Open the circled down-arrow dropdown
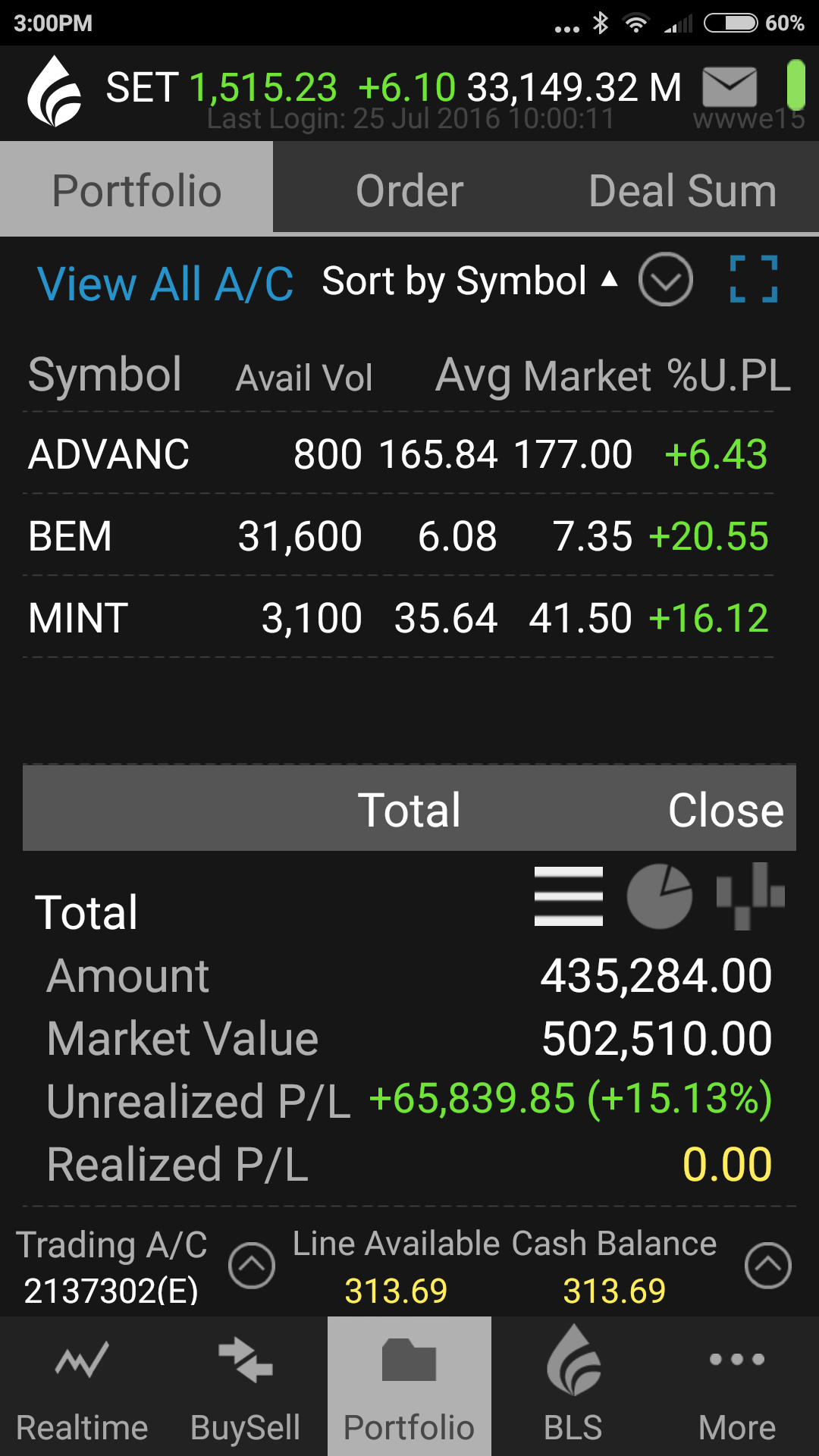Viewport: 819px width, 1456px height. coord(665,280)
